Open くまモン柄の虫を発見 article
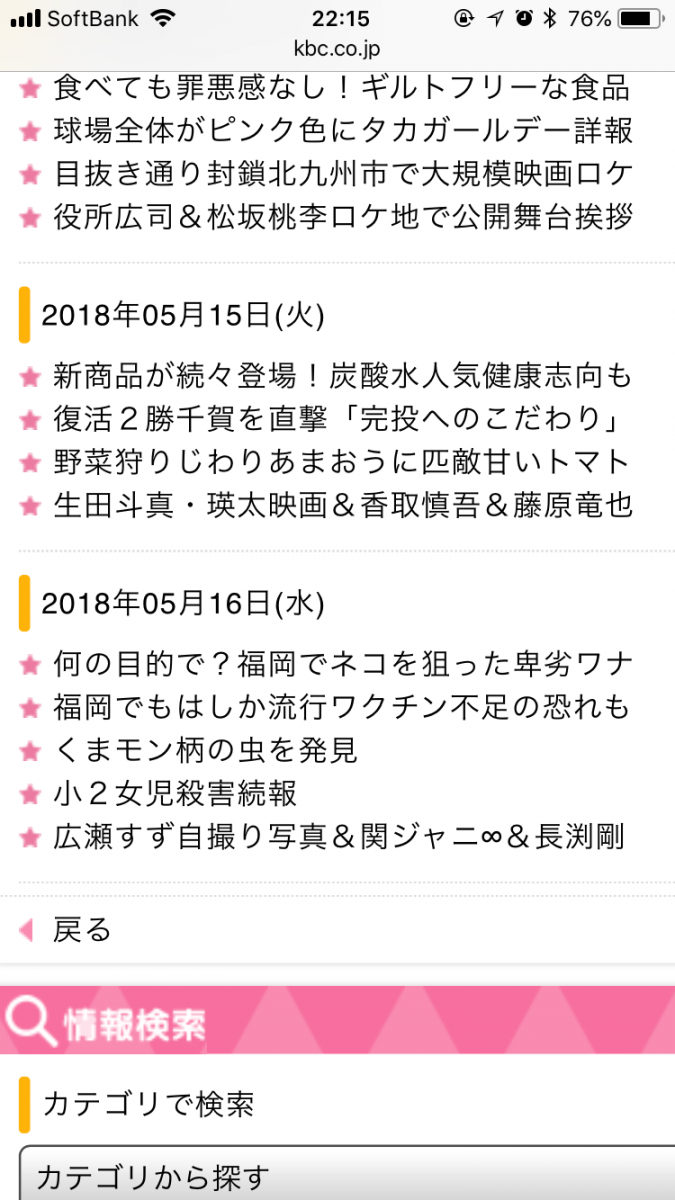The height and width of the screenshot is (1200, 675). [205, 750]
